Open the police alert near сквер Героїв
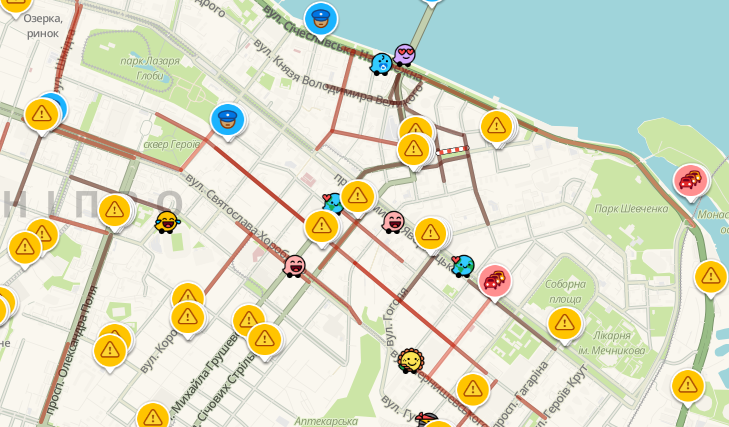 [228, 120]
